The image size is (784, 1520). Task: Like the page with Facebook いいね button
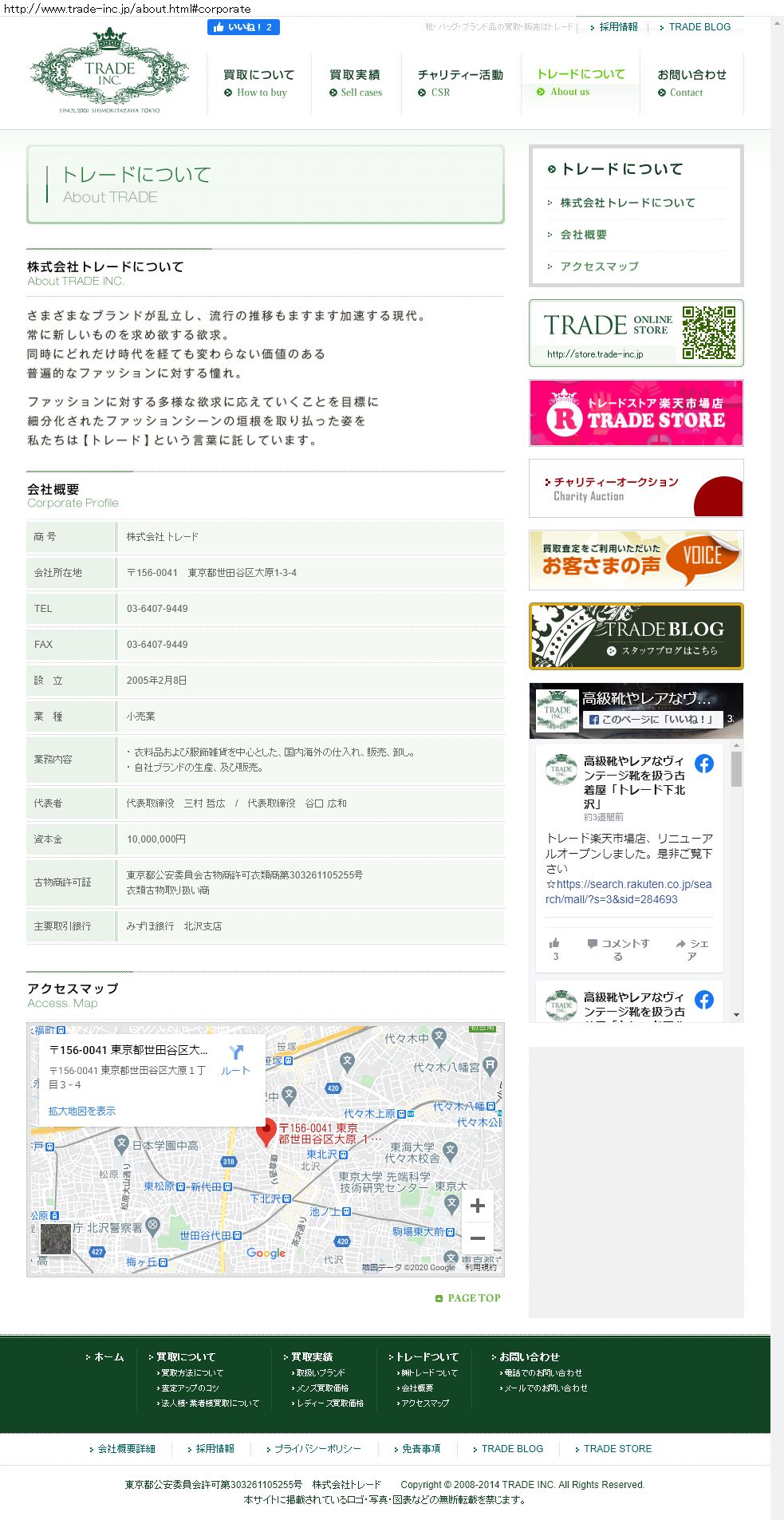pyautogui.click(x=243, y=27)
